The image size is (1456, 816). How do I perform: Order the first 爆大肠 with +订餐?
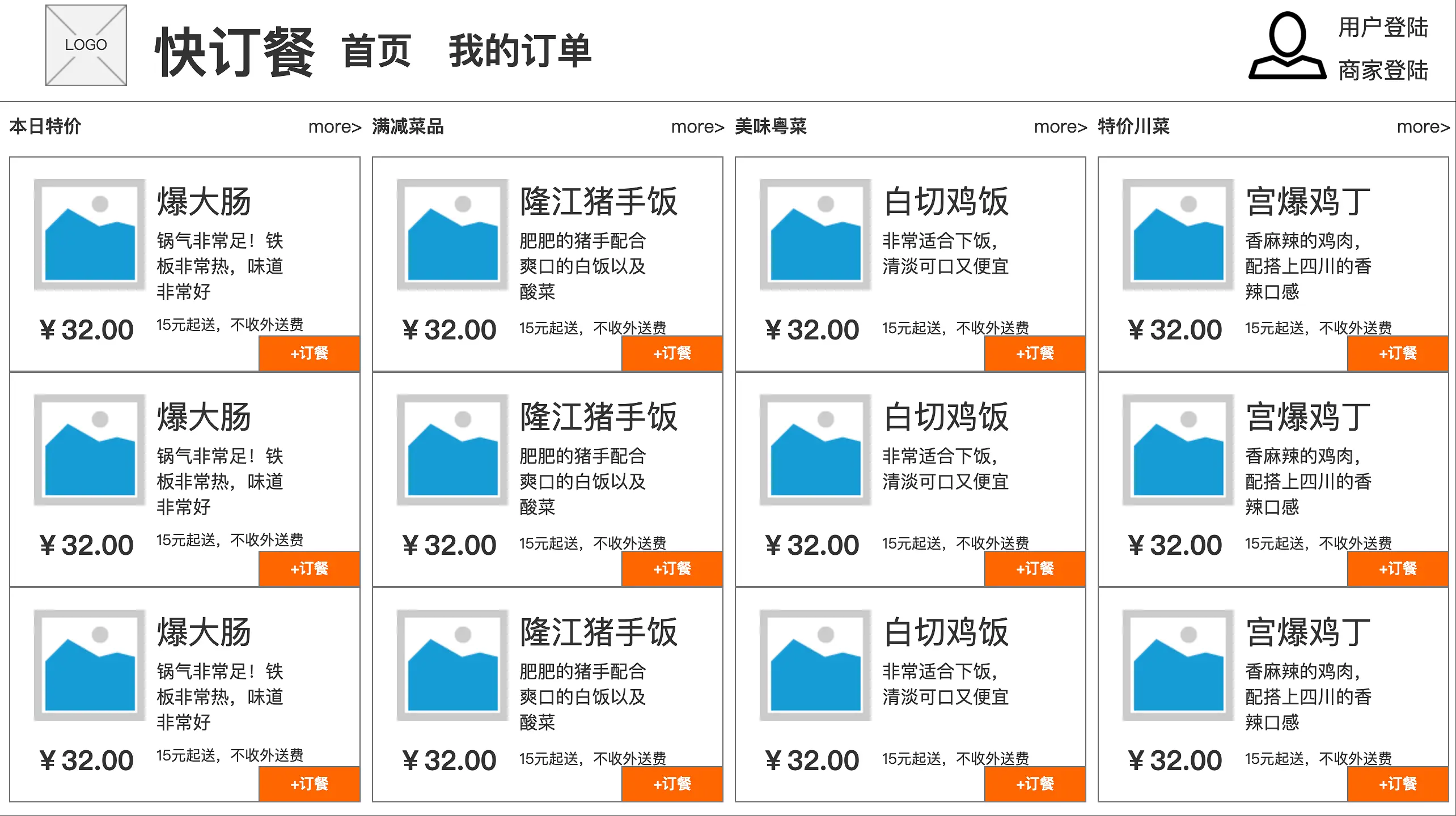pos(309,353)
